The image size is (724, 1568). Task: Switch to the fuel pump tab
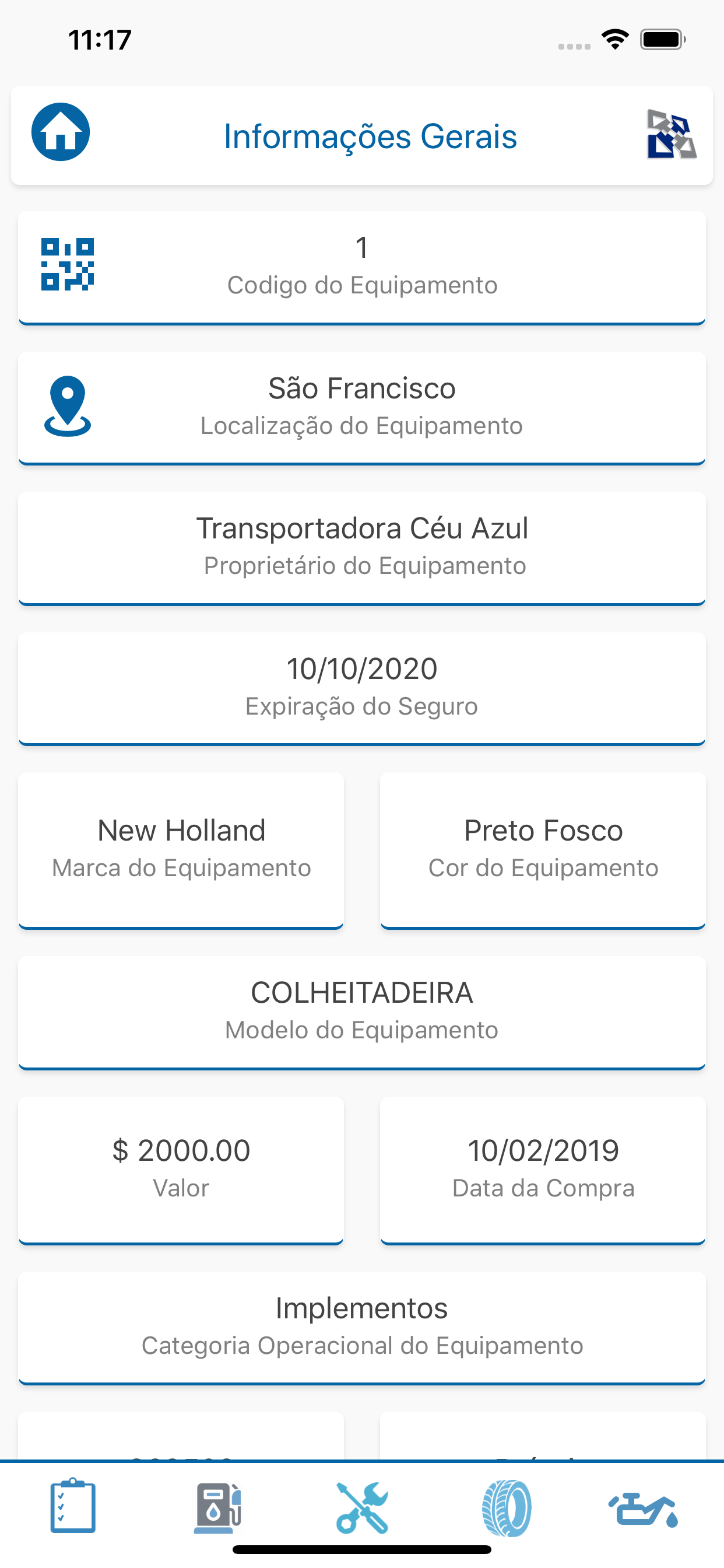click(217, 1507)
